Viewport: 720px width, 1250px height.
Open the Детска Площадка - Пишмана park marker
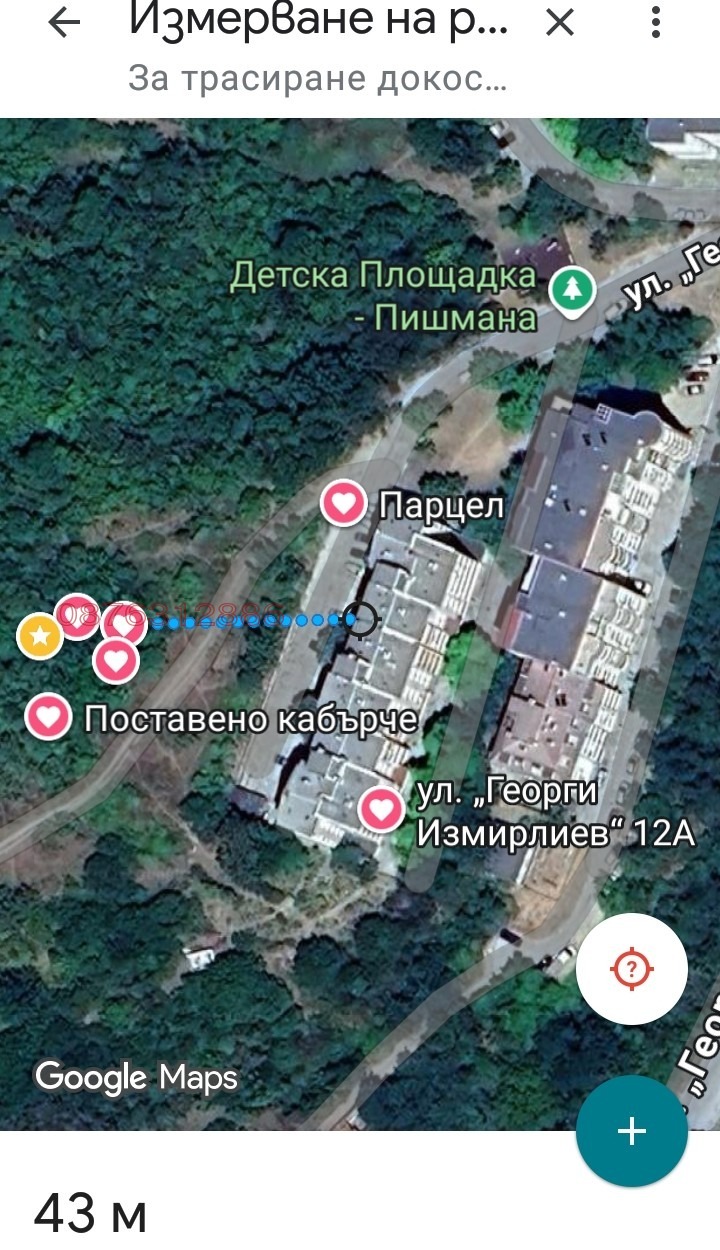pyautogui.click(x=574, y=291)
